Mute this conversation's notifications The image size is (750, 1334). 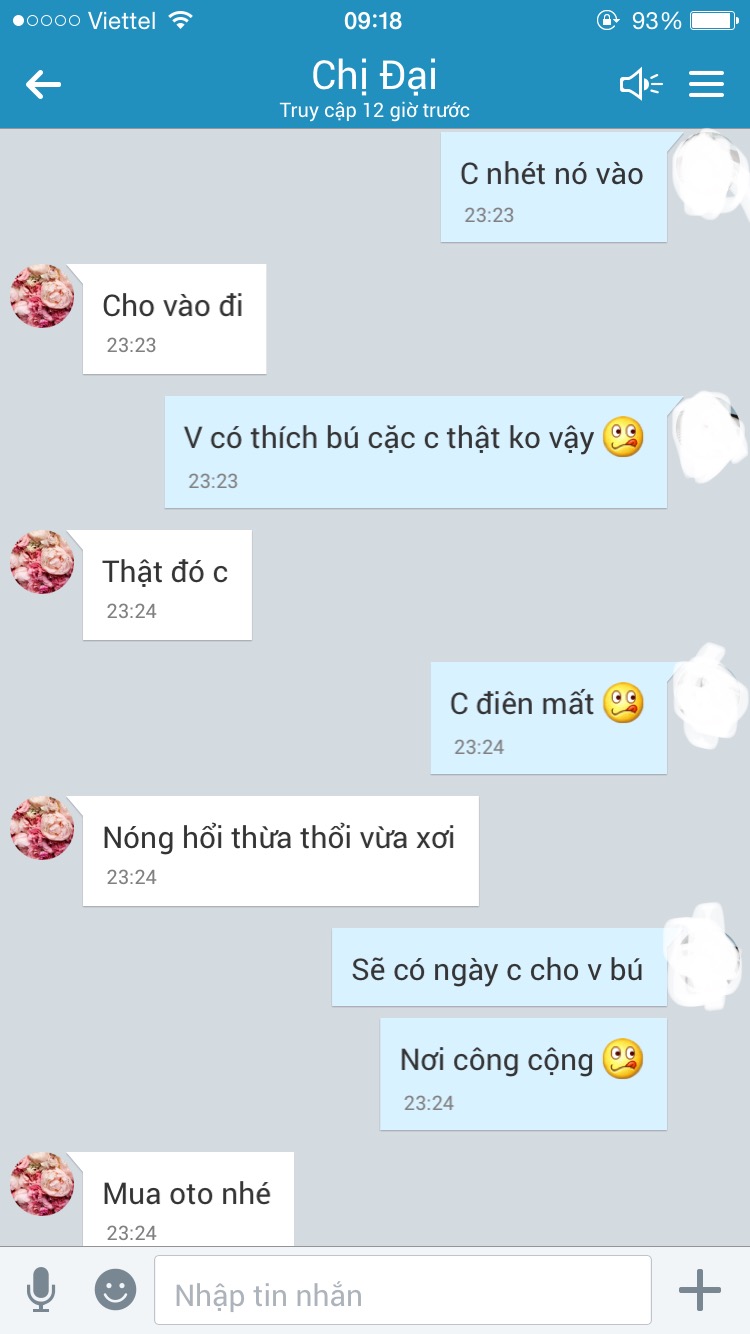pos(641,85)
